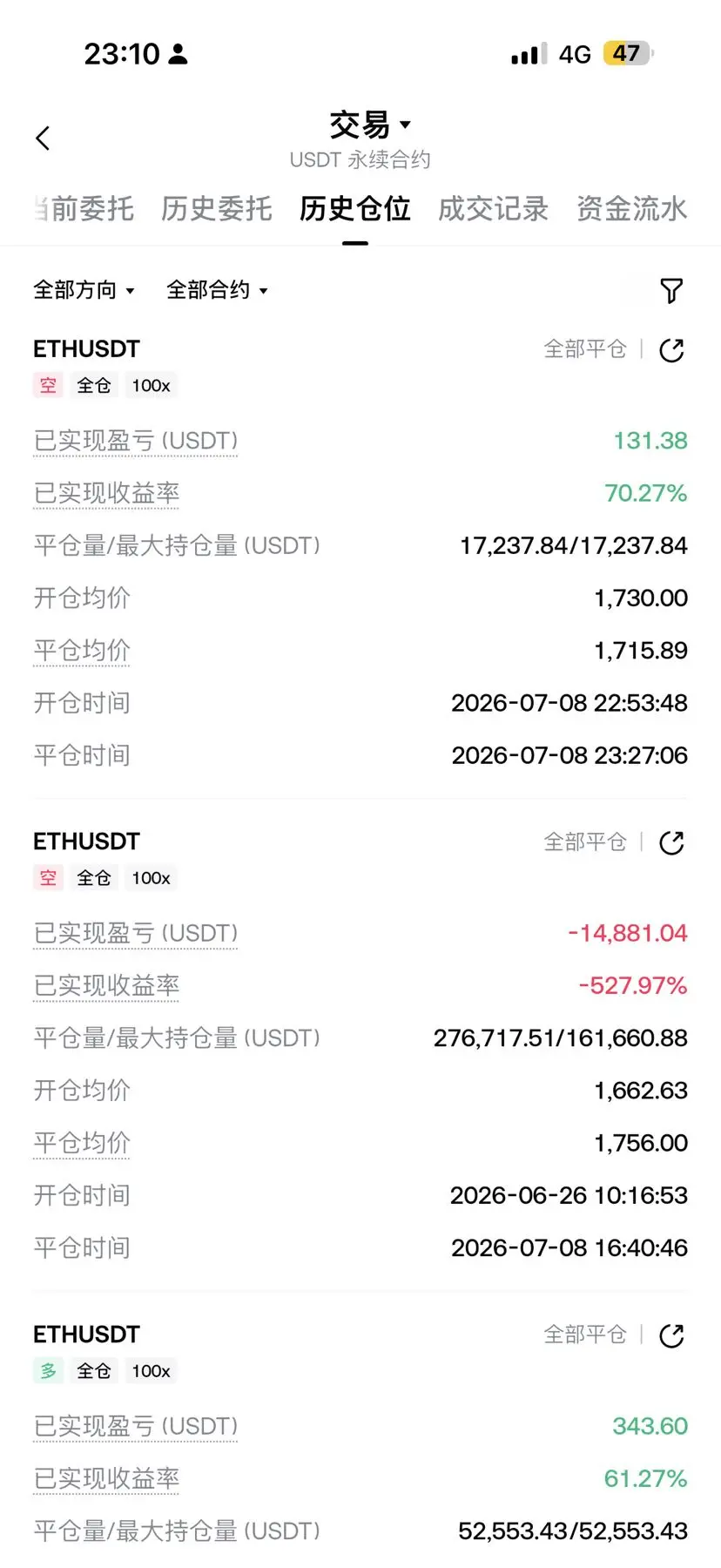Share the ETHUSDT position with 343.60 profit
Image resolution: width=721 pixels, height=1568 pixels.
click(x=671, y=1335)
